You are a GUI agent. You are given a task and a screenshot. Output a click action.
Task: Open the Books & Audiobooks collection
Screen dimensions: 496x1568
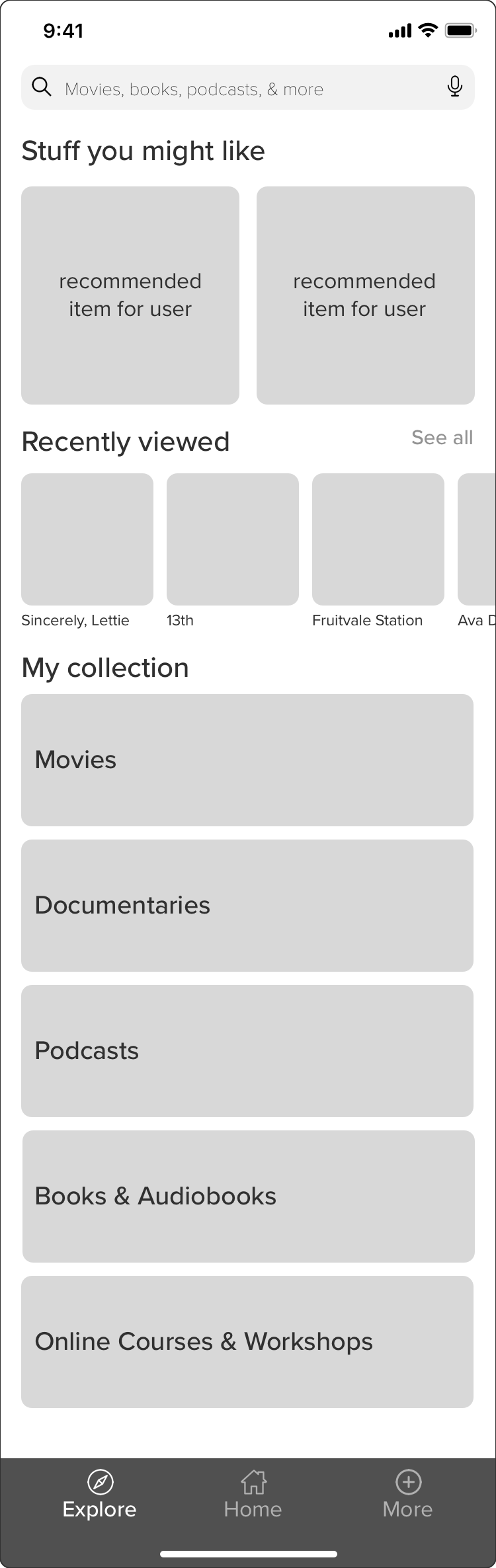tap(248, 1196)
